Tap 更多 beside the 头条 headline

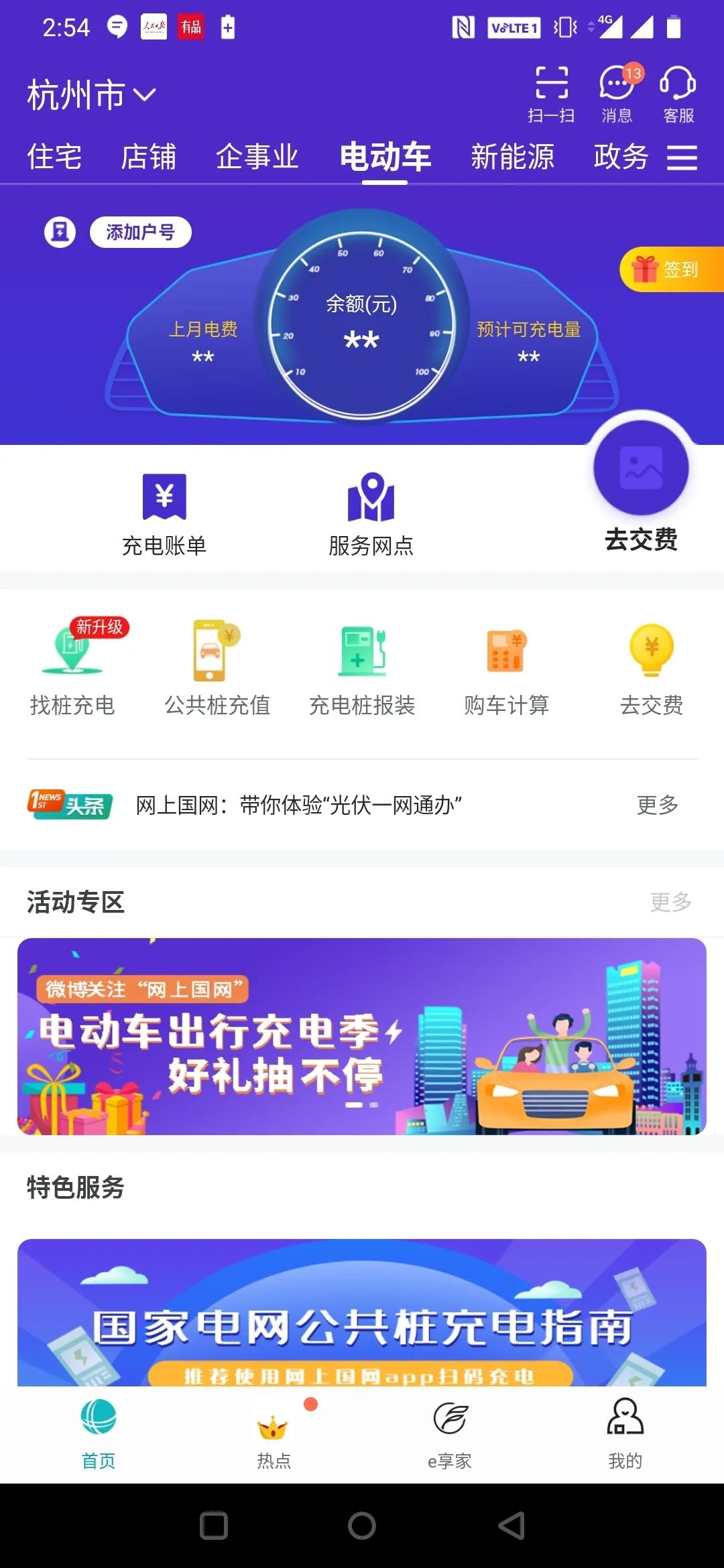657,805
